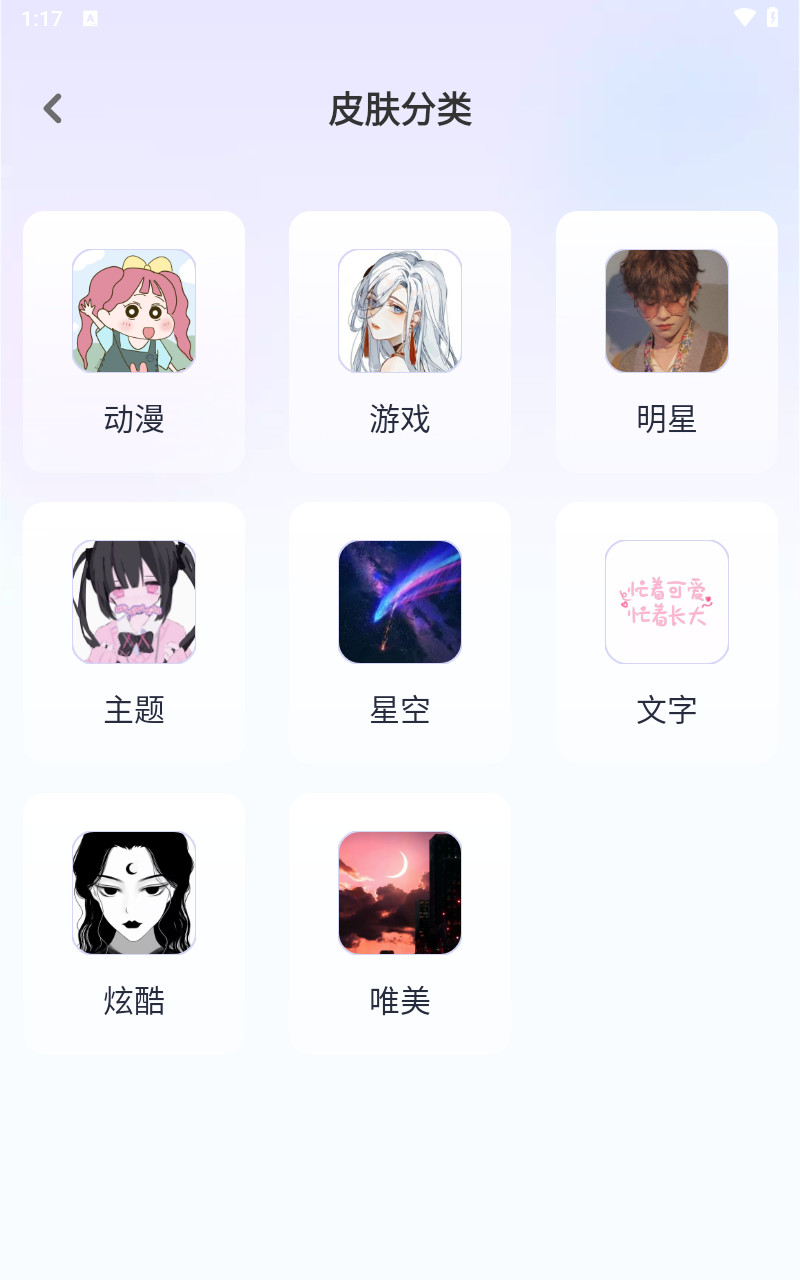800x1280 pixels.
Task: Select the 文字 text style thumbnail
Action: (x=666, y=601)
